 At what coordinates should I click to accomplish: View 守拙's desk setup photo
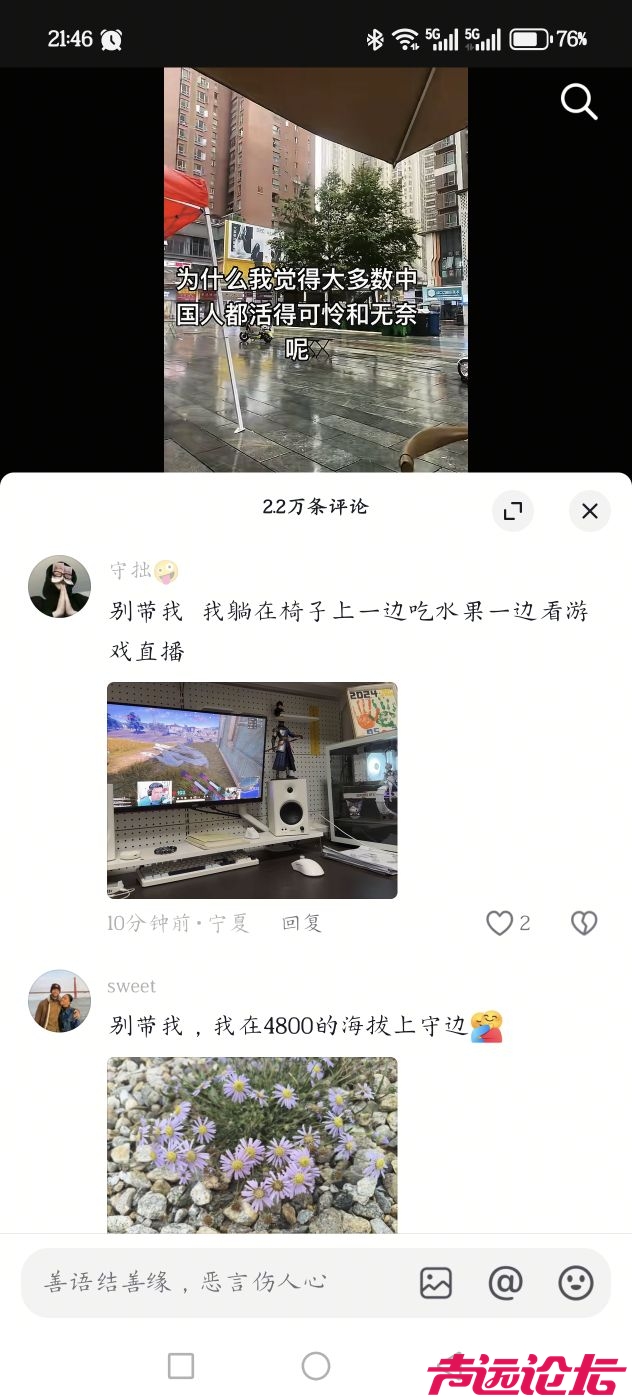point(252,790)
